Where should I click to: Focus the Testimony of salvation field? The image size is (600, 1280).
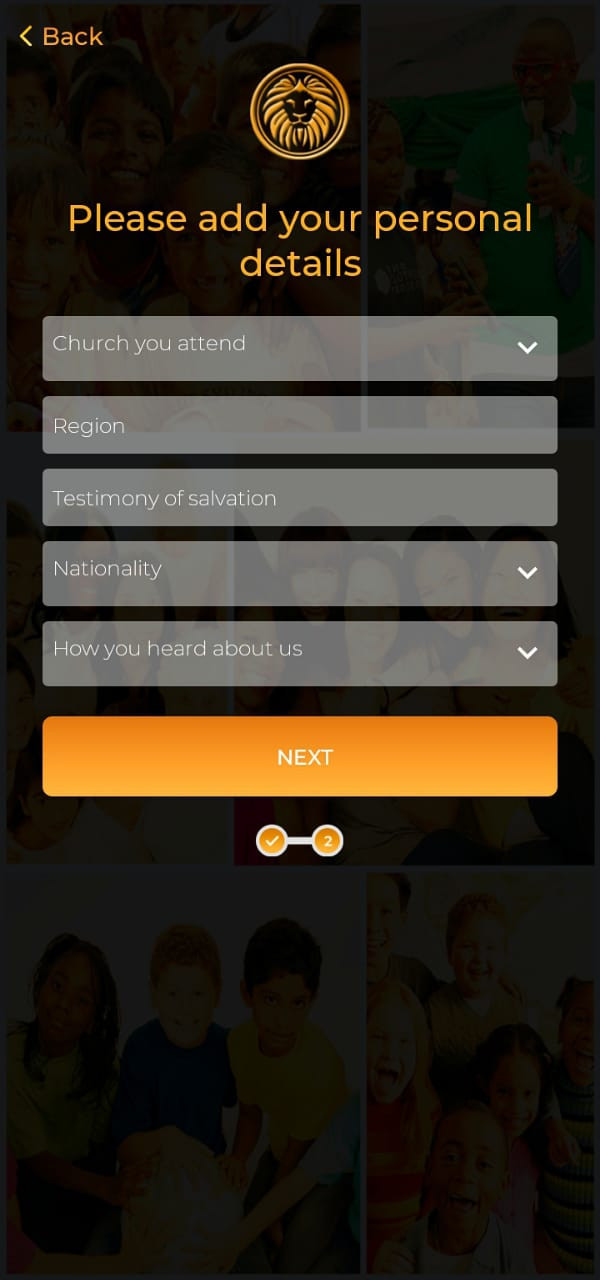(300, 498)
